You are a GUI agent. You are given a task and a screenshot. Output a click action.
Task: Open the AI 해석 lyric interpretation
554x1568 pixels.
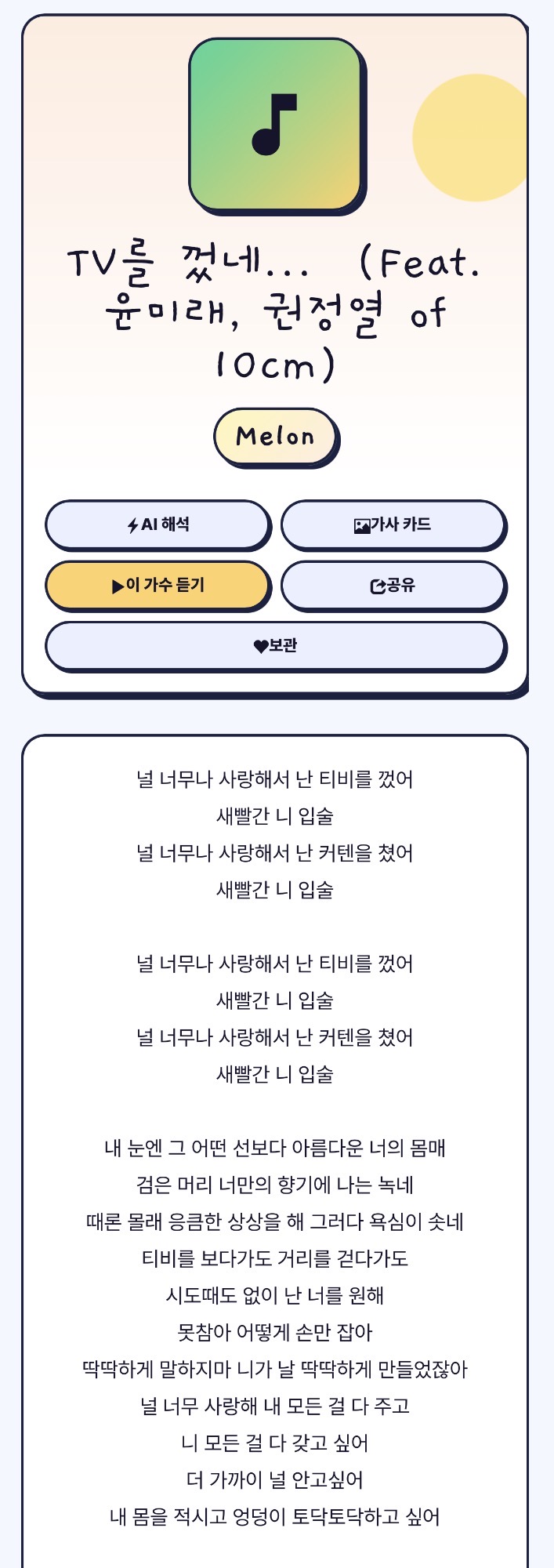point(158,524)
